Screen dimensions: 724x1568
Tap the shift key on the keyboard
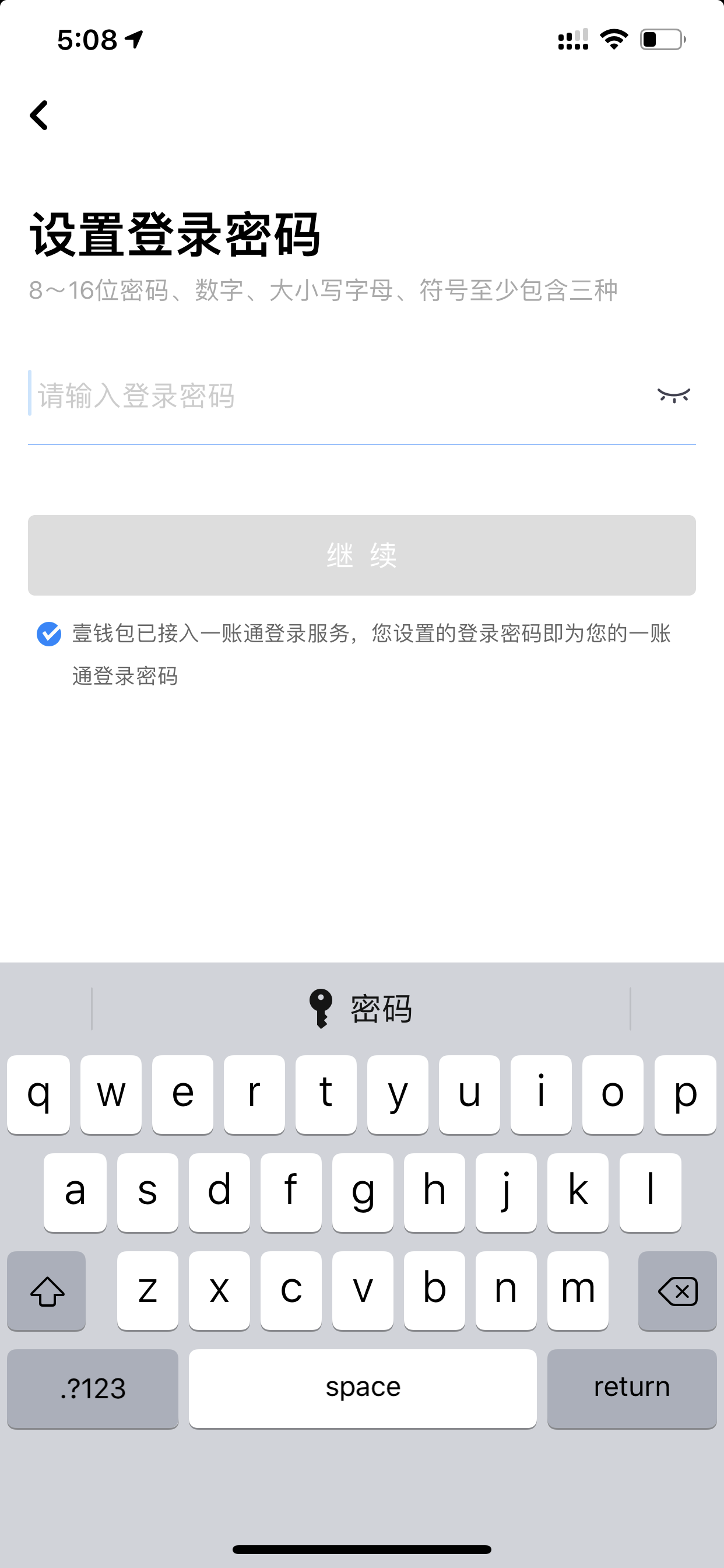coord(47,1290)
